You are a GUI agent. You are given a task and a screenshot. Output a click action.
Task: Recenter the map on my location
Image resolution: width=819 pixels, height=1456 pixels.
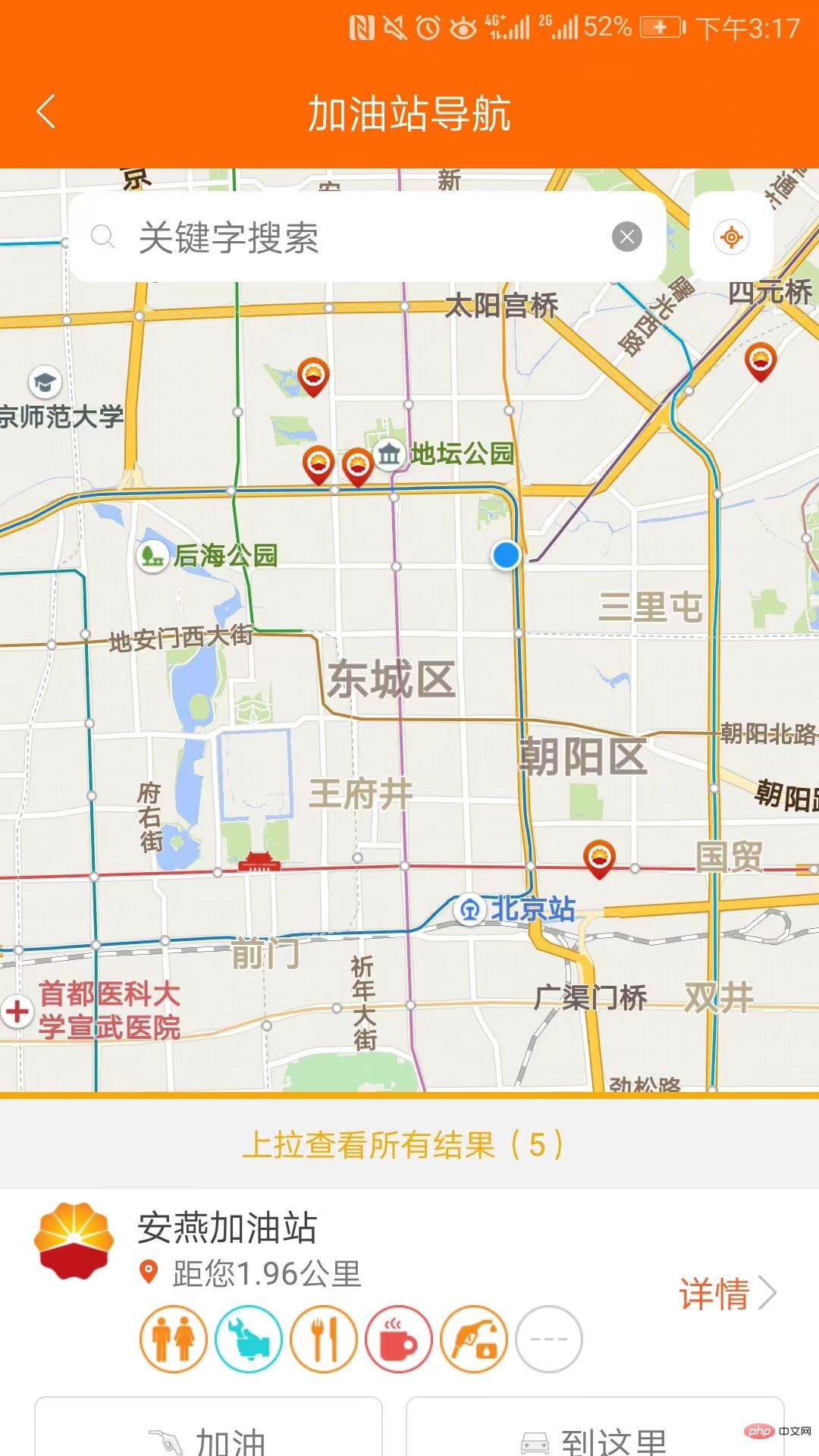(731, 237)
